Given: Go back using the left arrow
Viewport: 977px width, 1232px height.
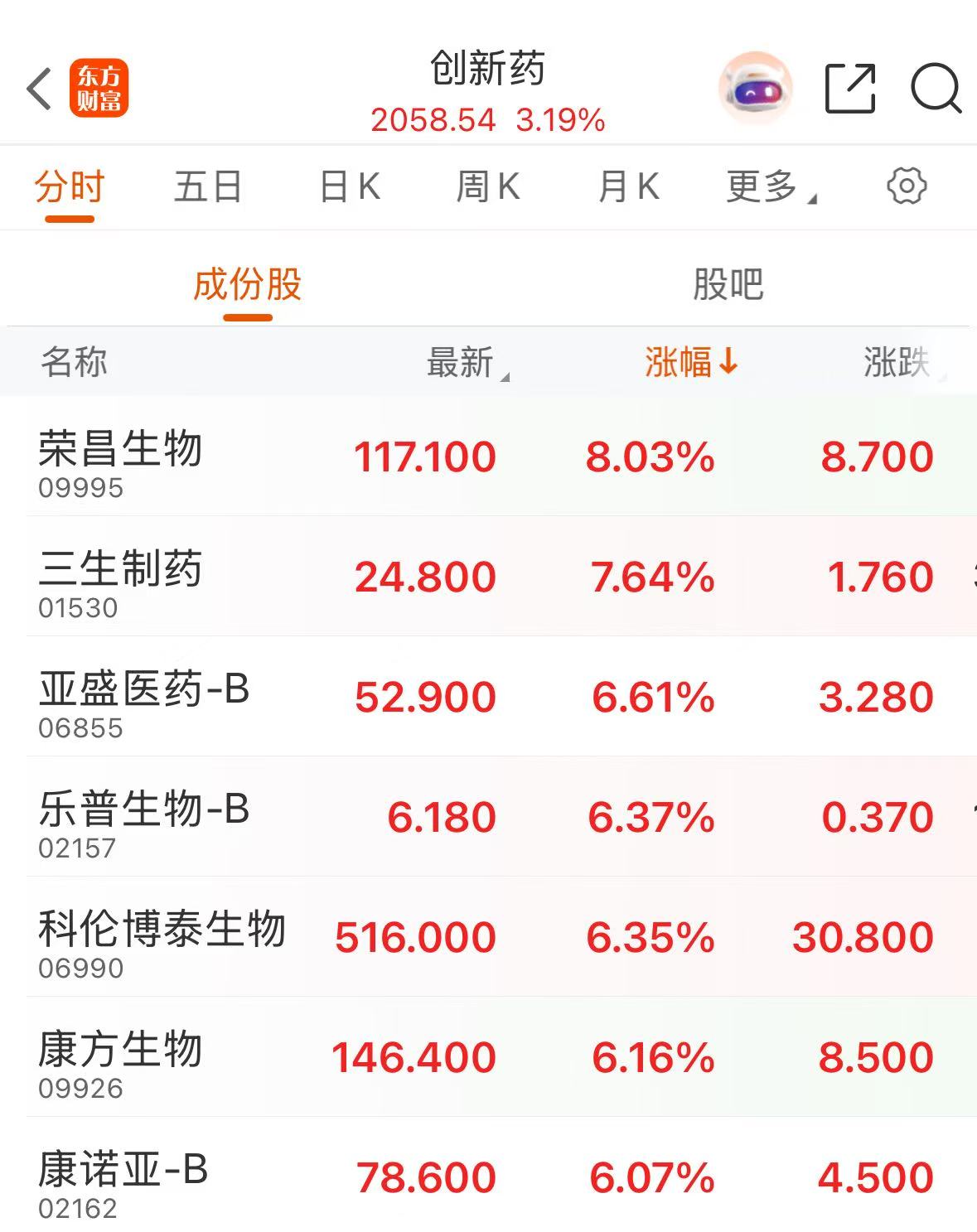Looking at the screenshot, I should pos(40,89).
